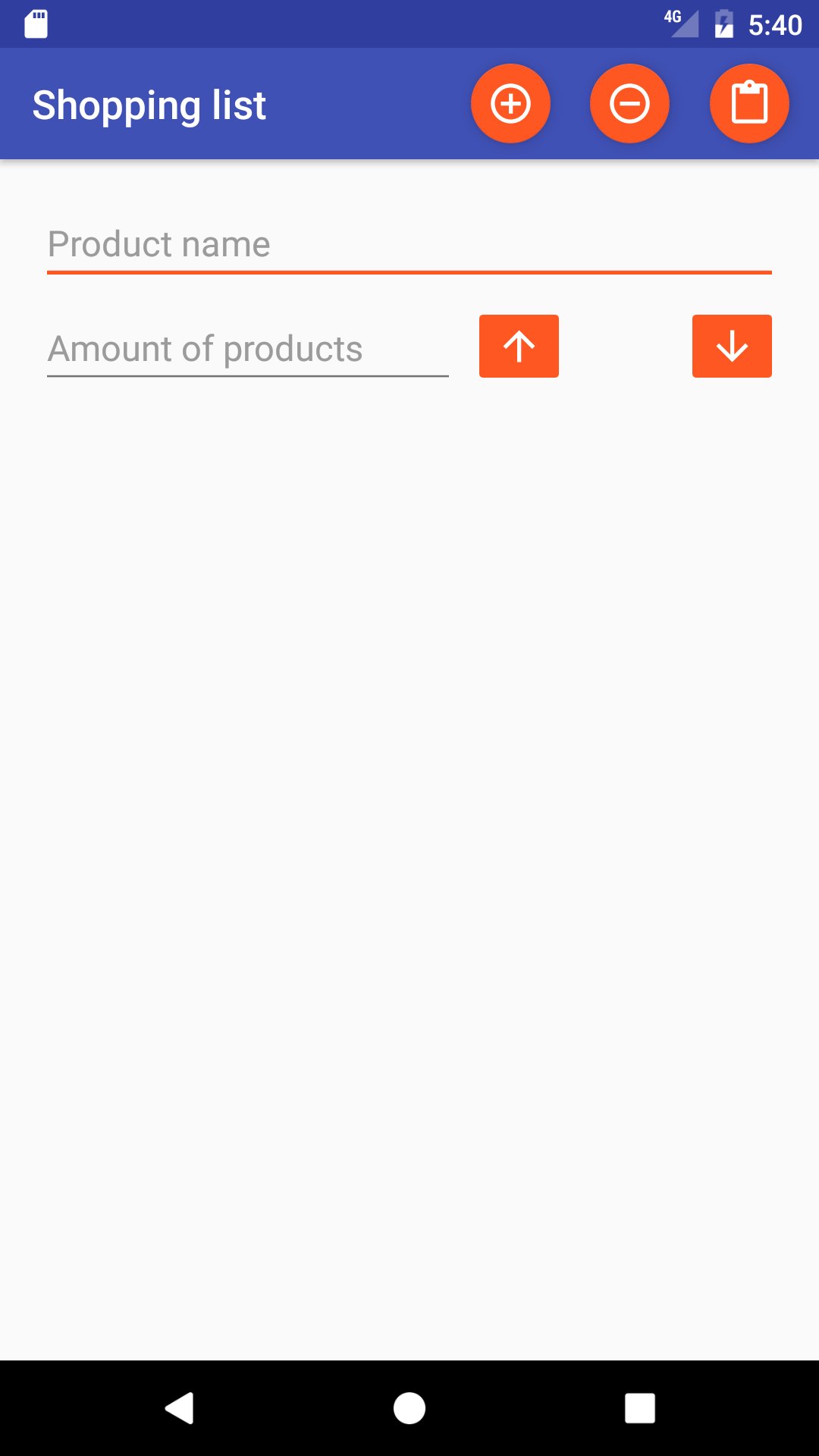819x1456 pixels.
Task: Decrease amount using the down arrow
Action: coord(731,346)
